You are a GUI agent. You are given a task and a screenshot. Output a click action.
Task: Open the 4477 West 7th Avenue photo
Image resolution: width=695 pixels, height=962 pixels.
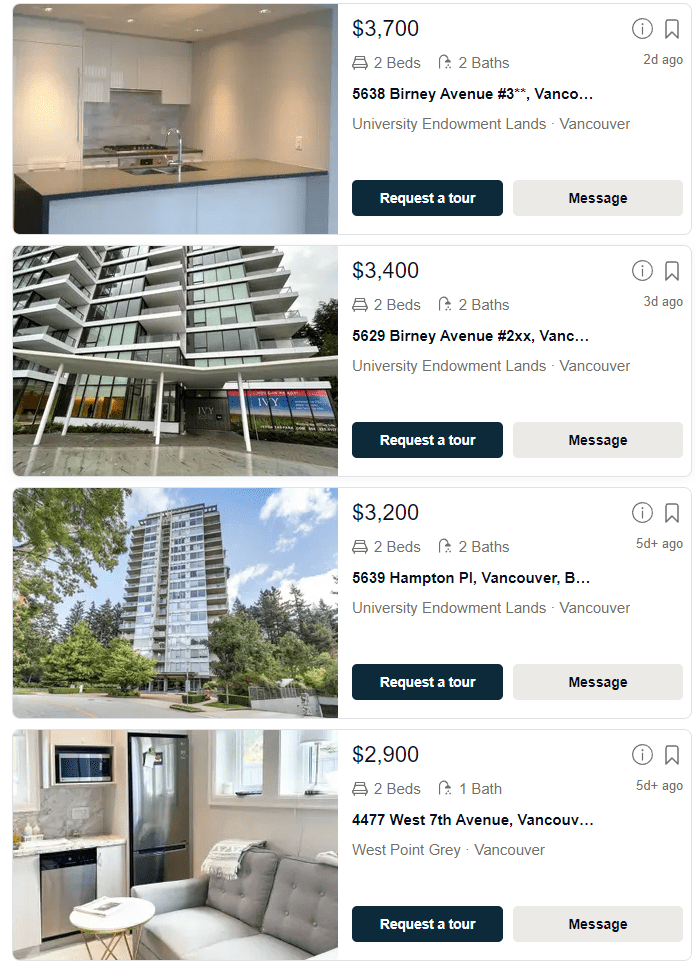point(175,845)
